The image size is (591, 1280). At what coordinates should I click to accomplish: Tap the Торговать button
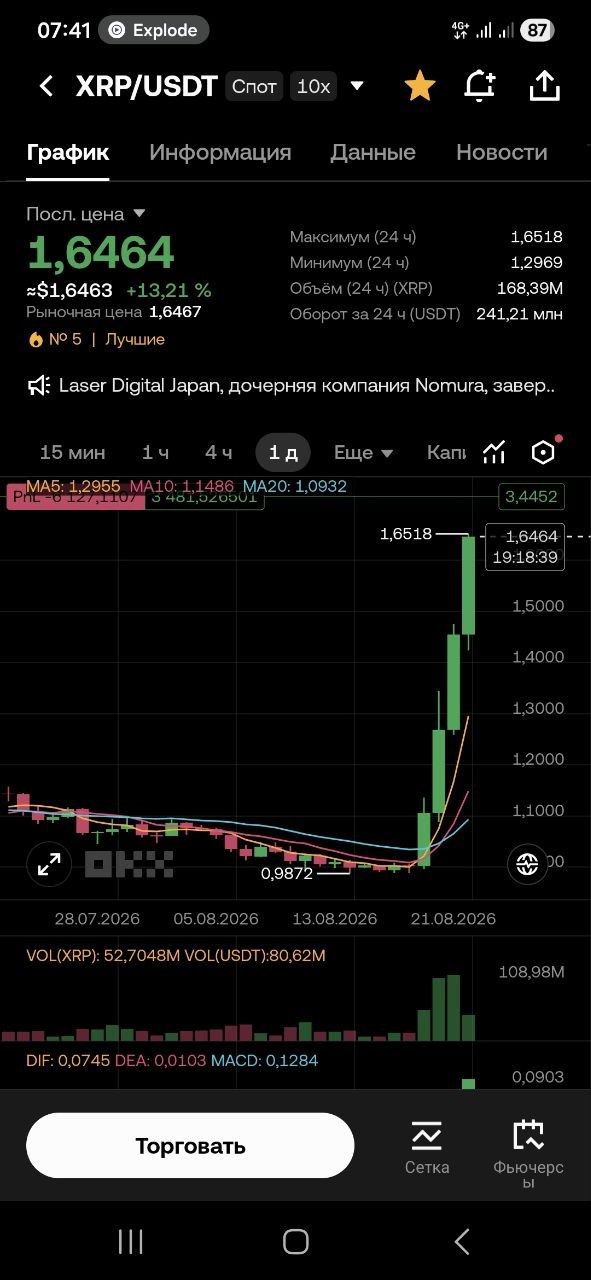pos(190,1145)
